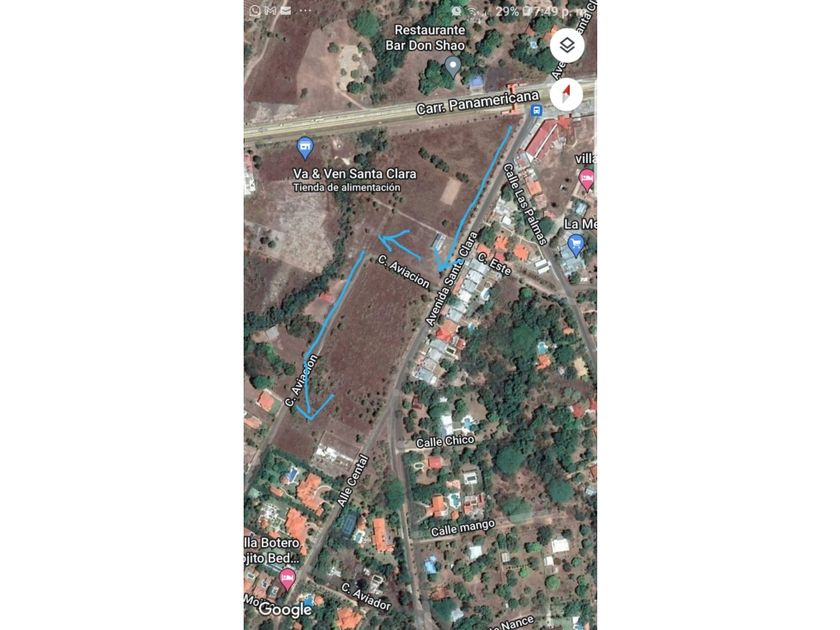Screen dimensions: 840x630
Task: Select the Restaurante Bar Don Shao pin
Action: pos(452,67)
